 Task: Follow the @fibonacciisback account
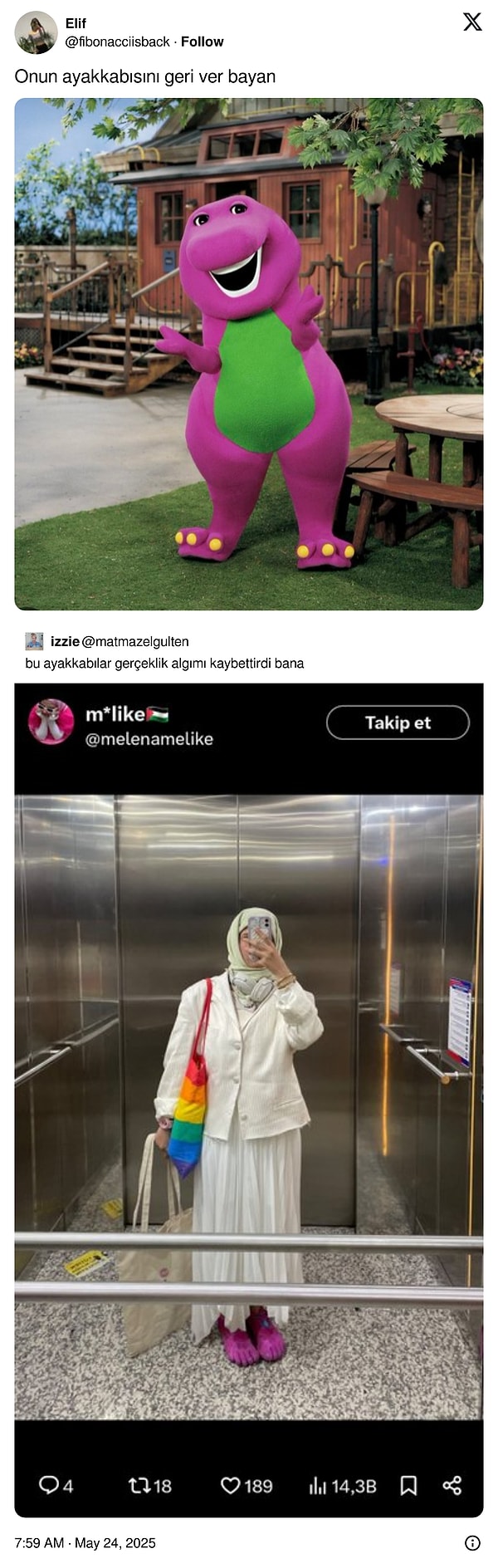[203, 42]
